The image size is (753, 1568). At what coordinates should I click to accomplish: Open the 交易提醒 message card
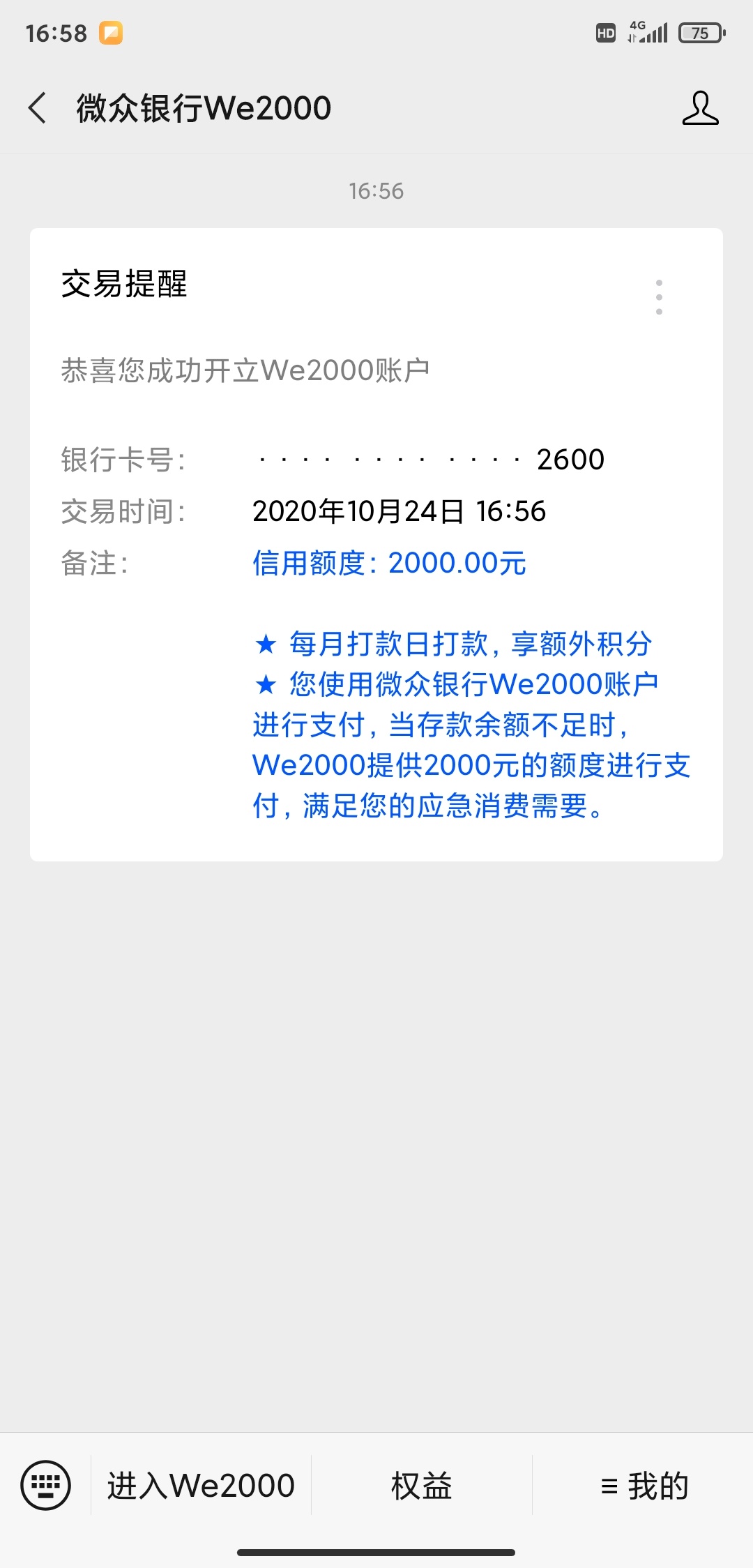[x=376, y=544]
